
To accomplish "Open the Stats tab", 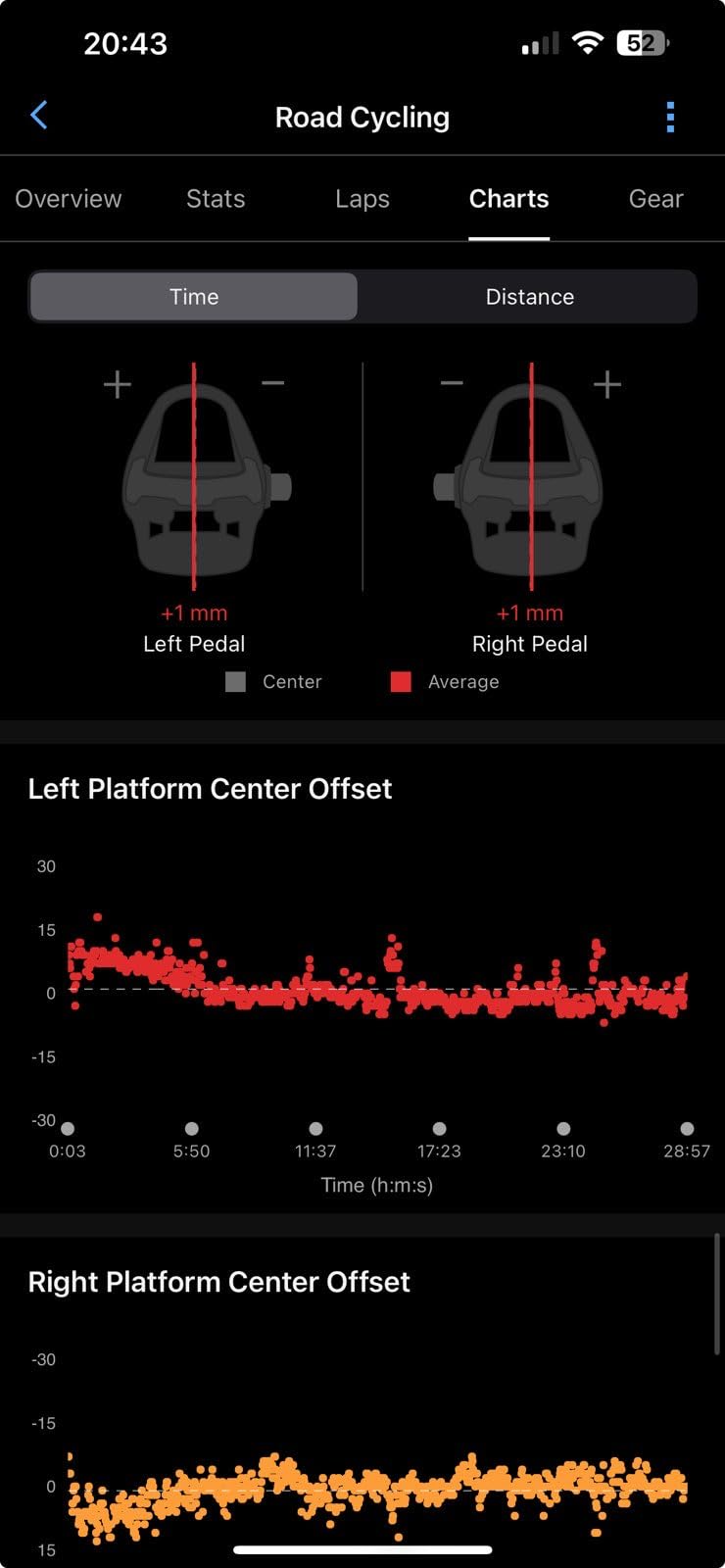I will pos(216,199).
